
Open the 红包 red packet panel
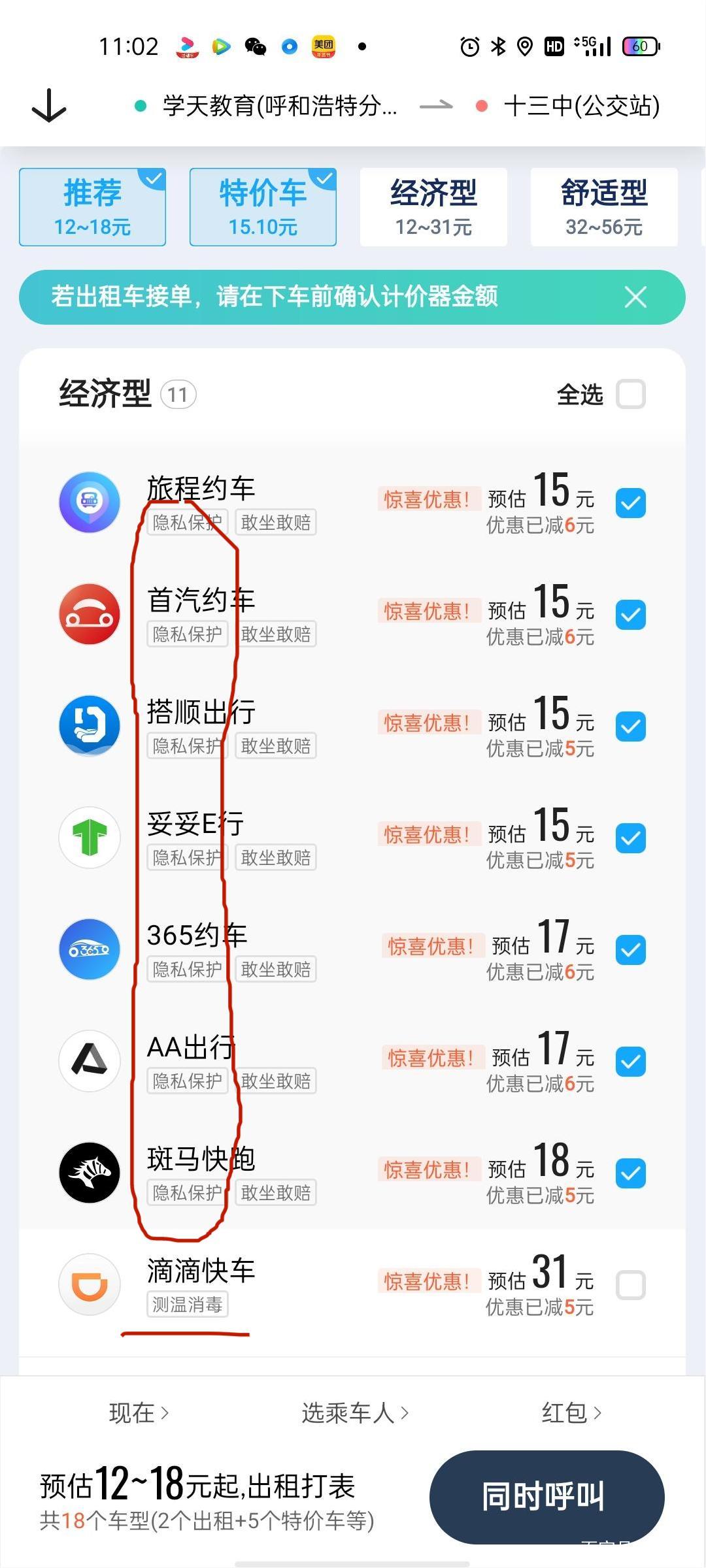[571, 1413]
